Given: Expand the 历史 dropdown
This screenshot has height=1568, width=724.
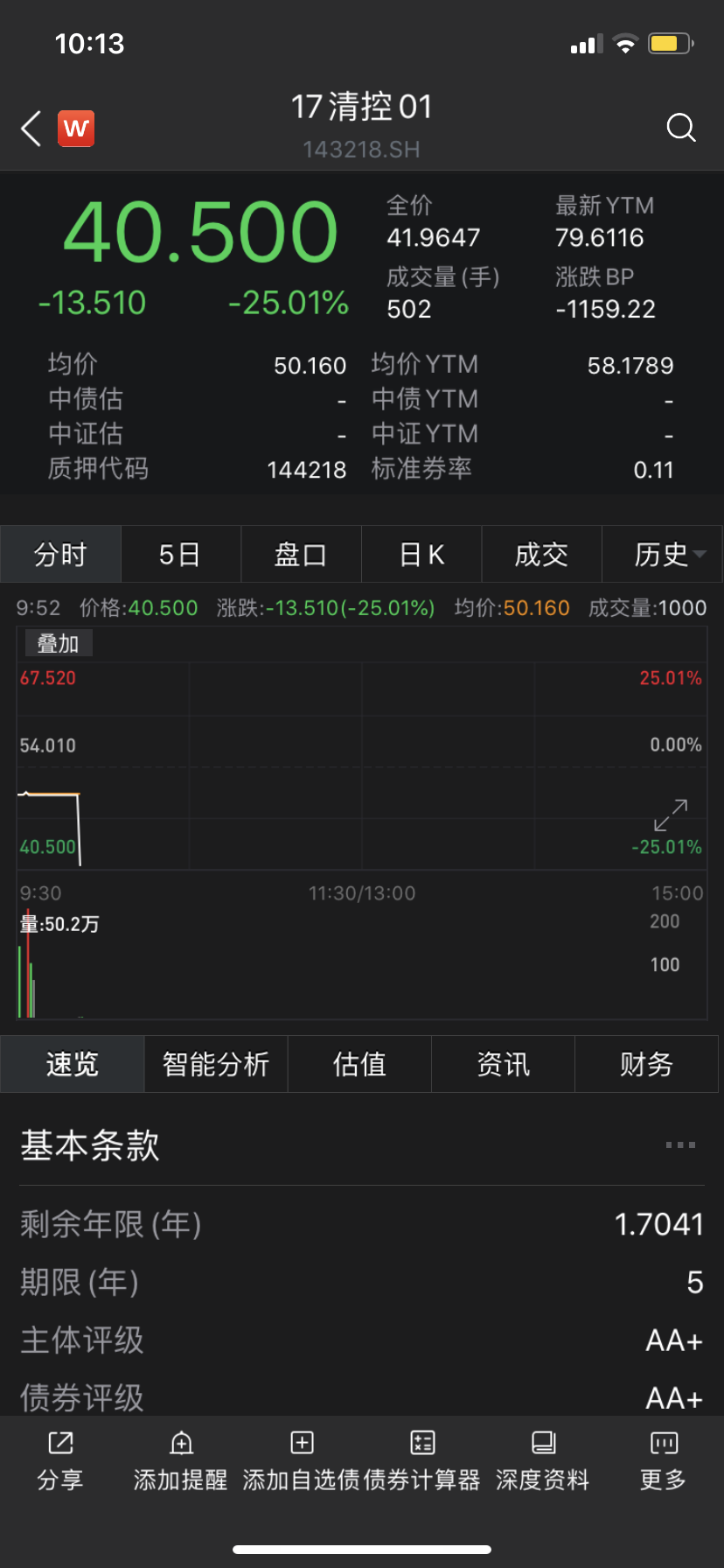Looking at the screenshot, I should [x=662, y=554].
